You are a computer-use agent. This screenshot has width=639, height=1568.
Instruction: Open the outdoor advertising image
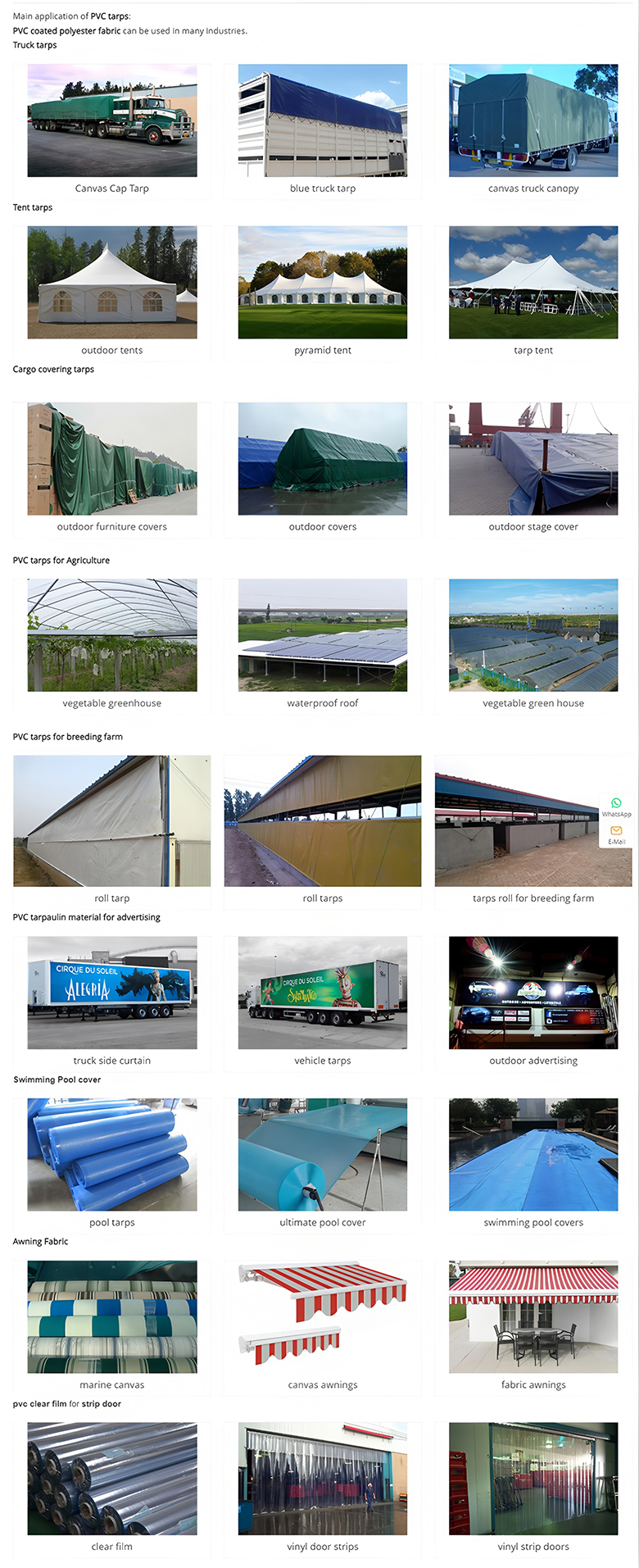(532, 993)
